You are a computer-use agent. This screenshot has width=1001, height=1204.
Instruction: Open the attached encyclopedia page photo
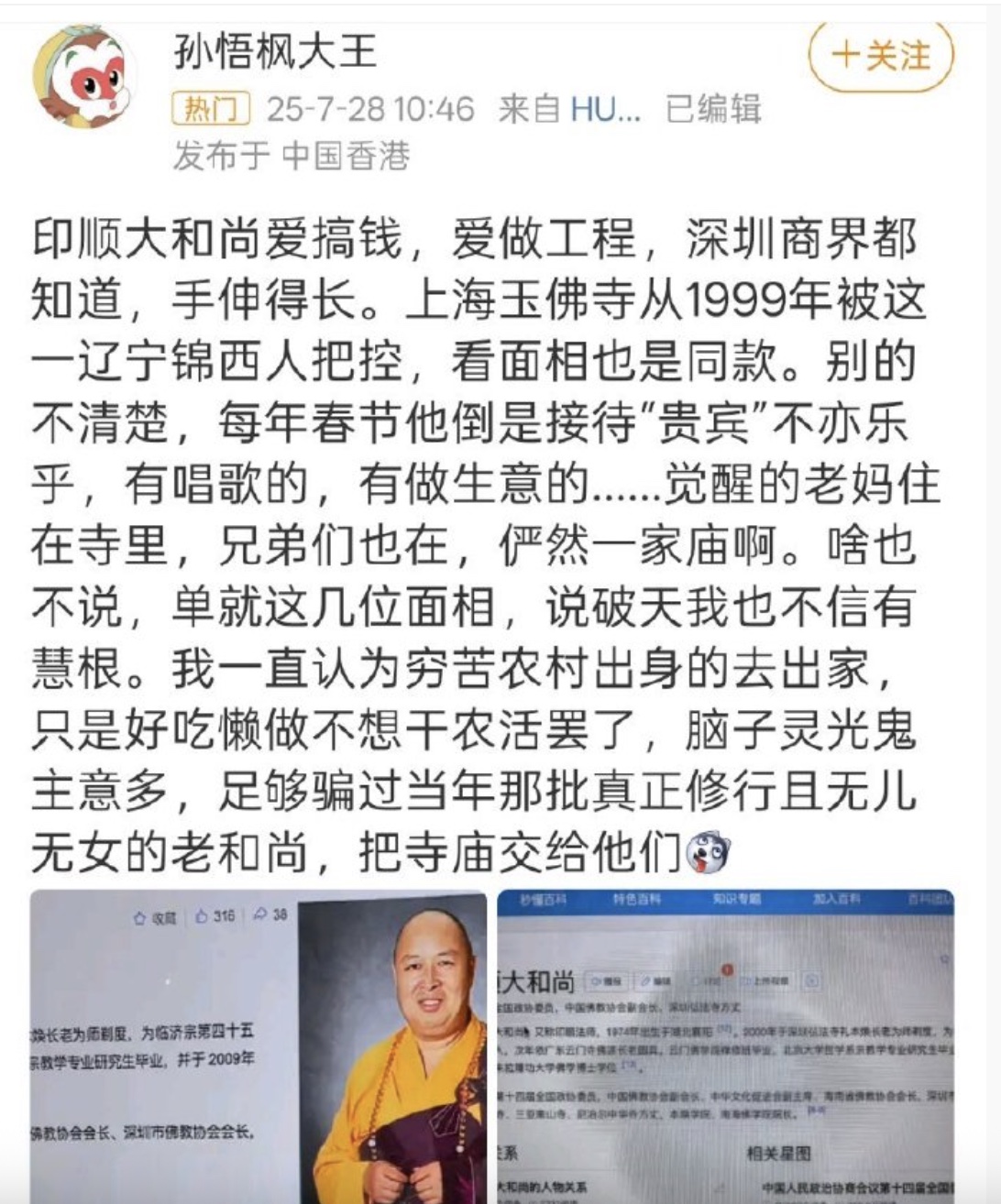[x=725, y=1046]
